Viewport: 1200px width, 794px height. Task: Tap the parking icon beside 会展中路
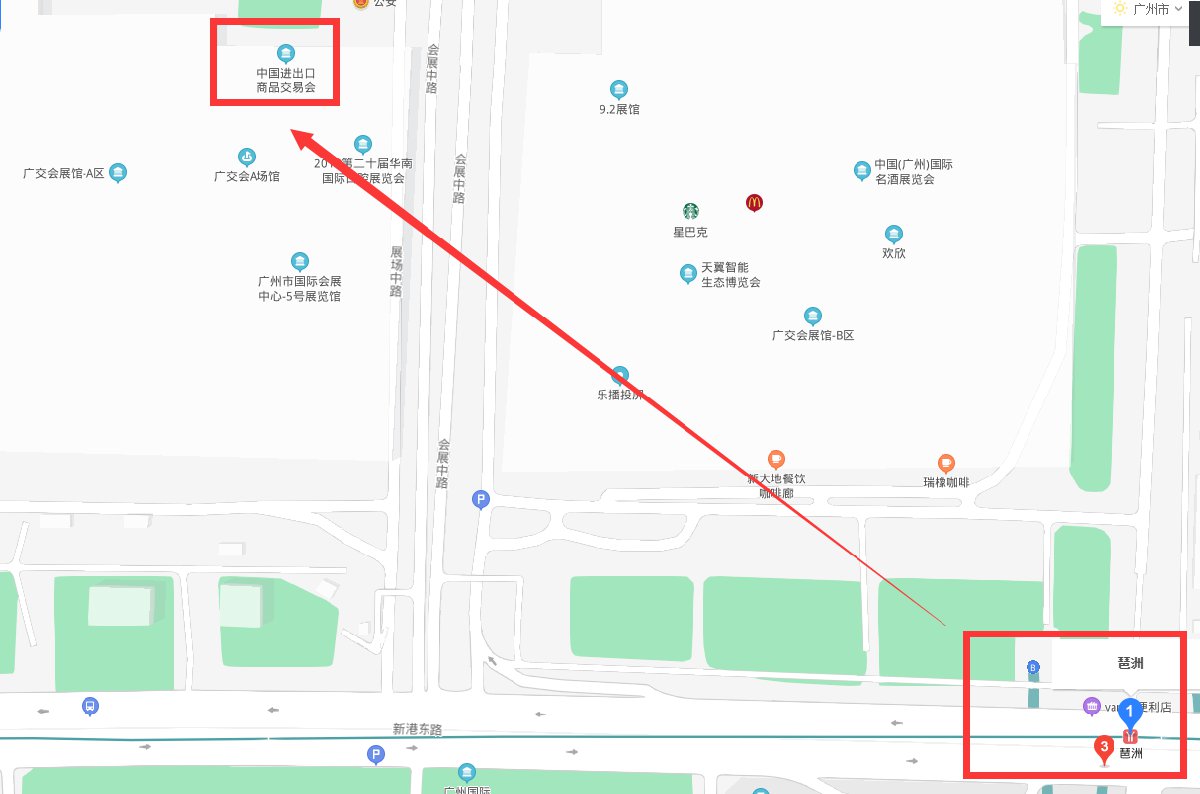tap(481, 499)
